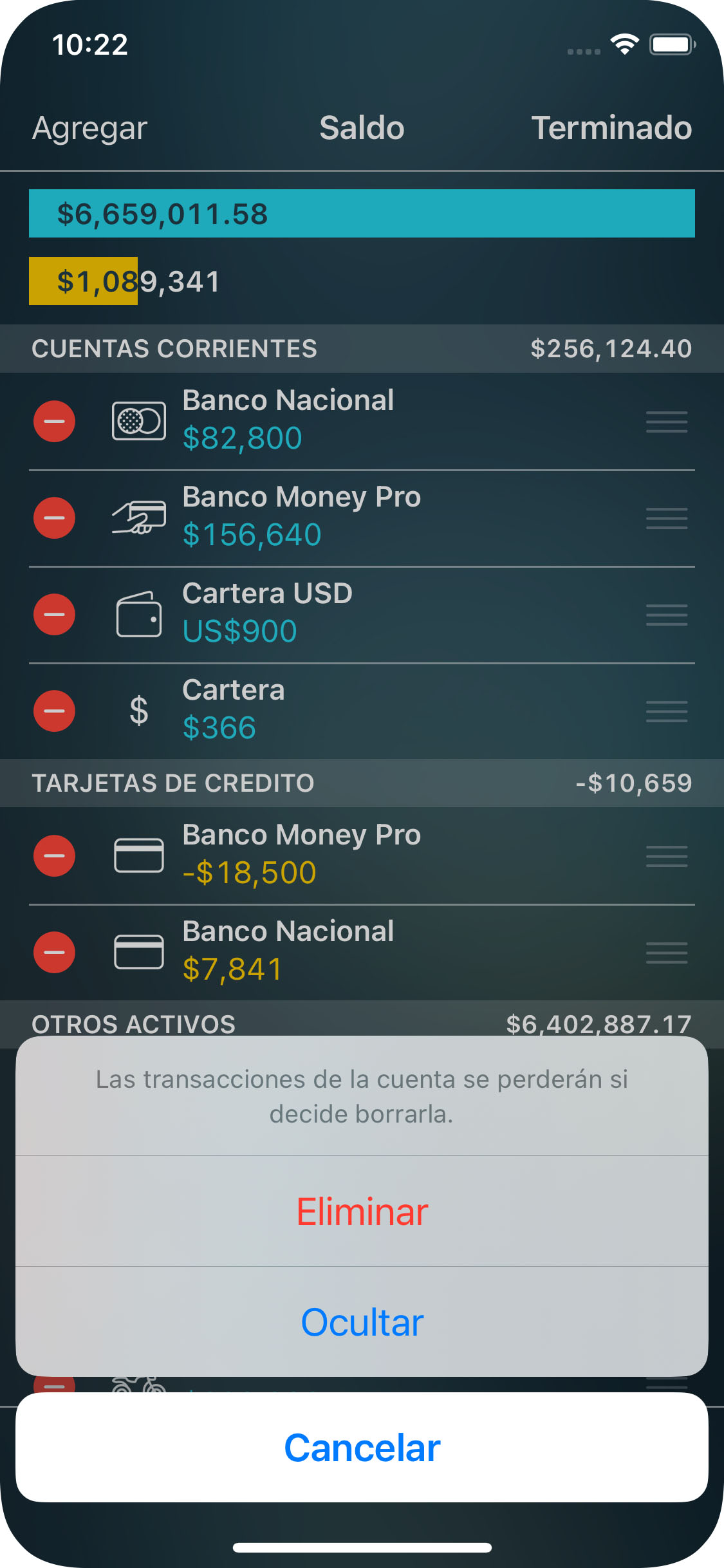
Task: Grab the reorder handle next to Banco Nacional
Action: (666, 422)
